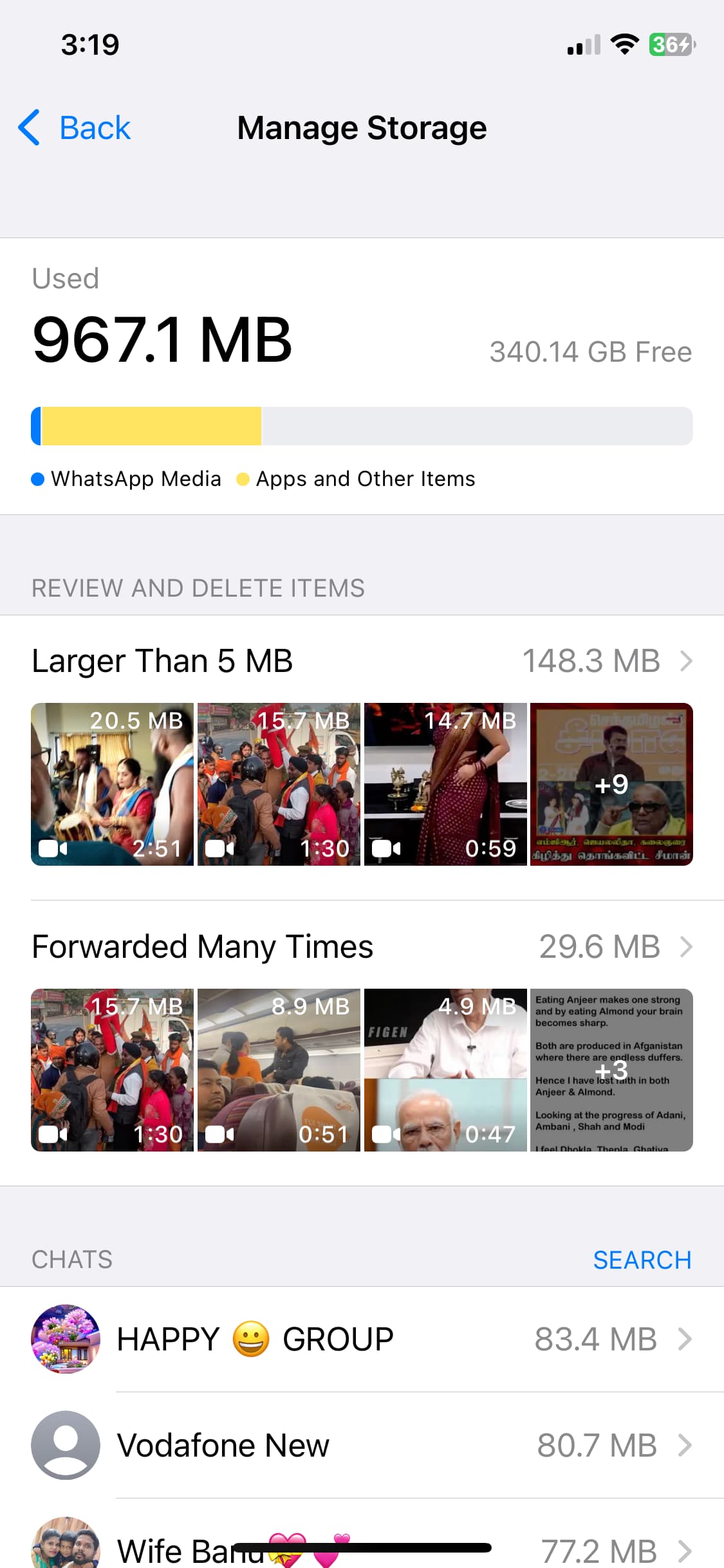View the +9 more large items tile
This screenshot has height=1568, width=724.
(x=611, y=784)
